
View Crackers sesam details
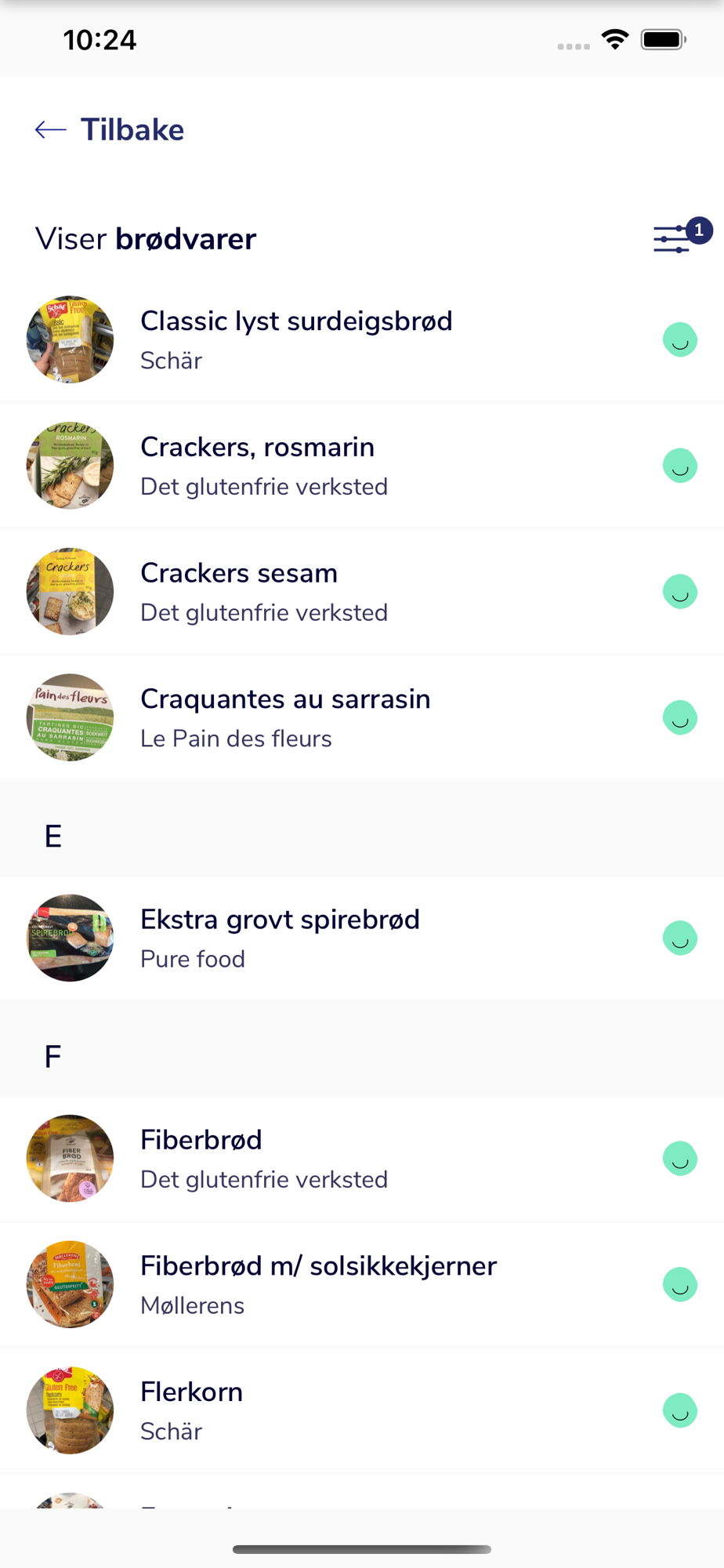[x=264, y=592]
